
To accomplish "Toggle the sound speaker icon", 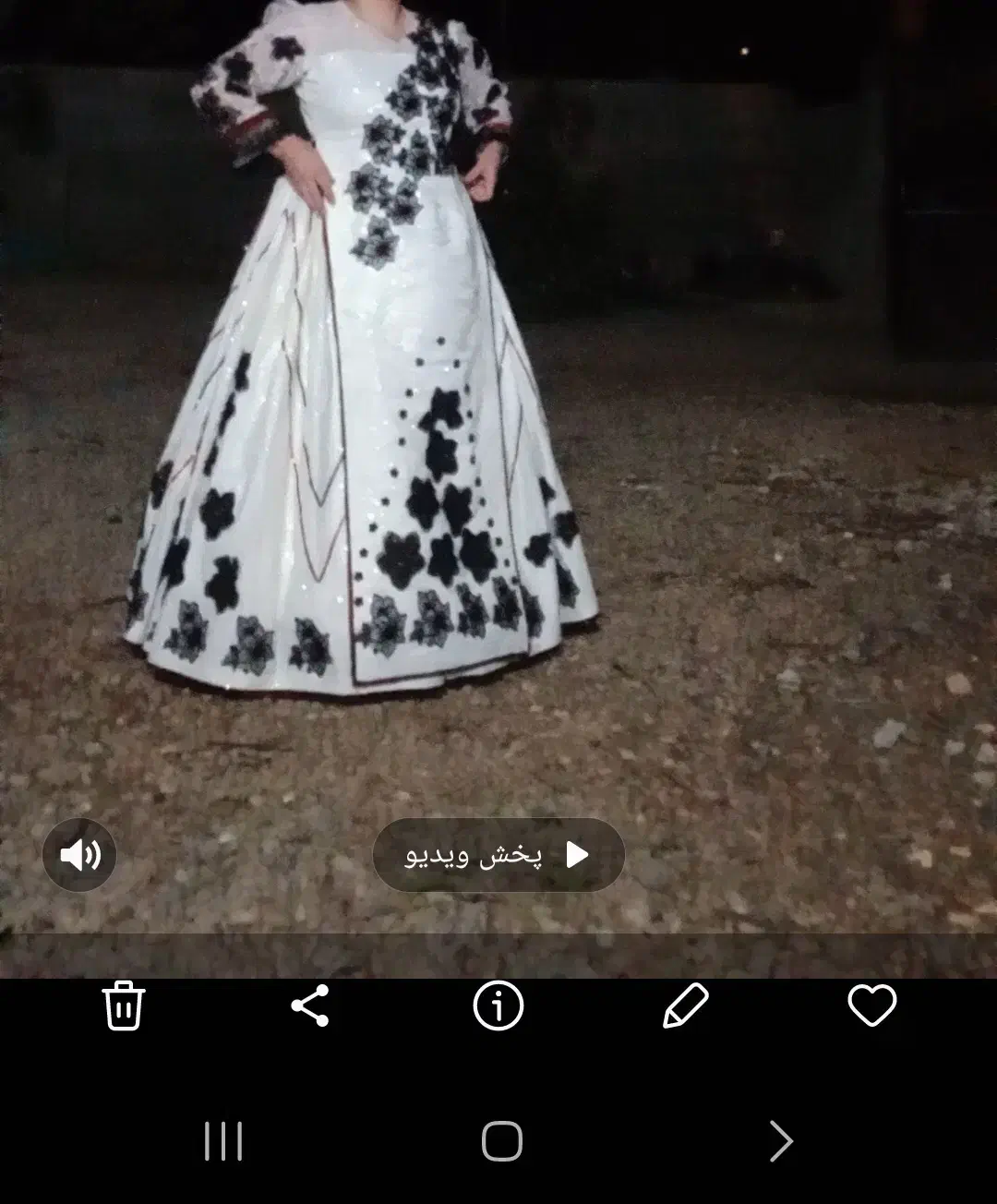I will pos(79,855).
